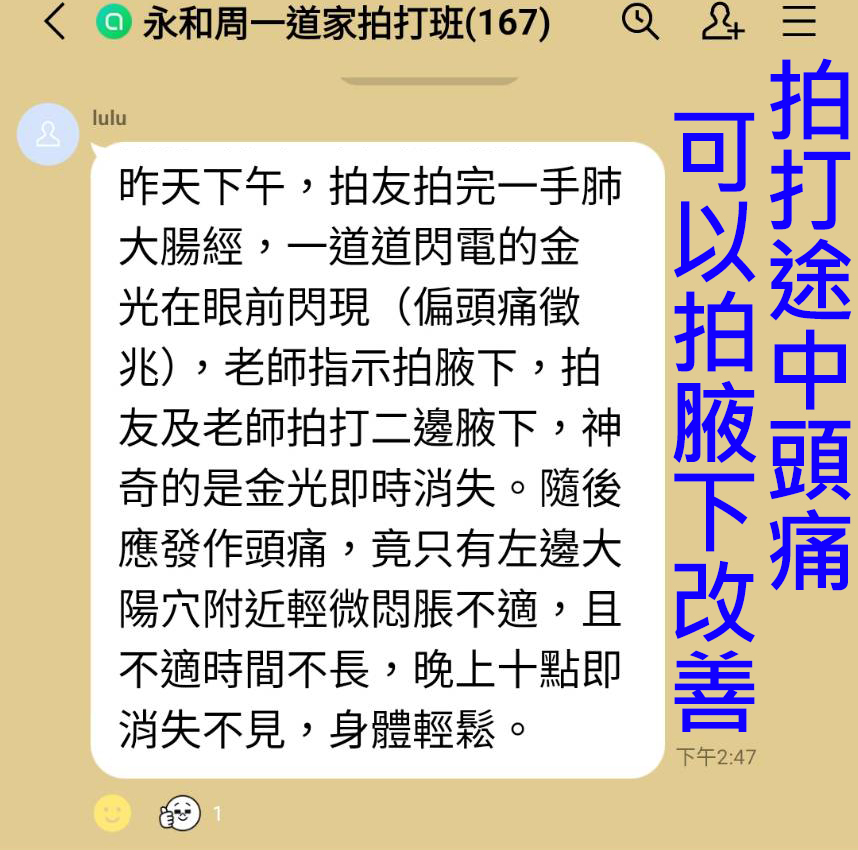This screenshot has width=858, height=850.
Task: Invite new members to the group
Action: point(722,21)
